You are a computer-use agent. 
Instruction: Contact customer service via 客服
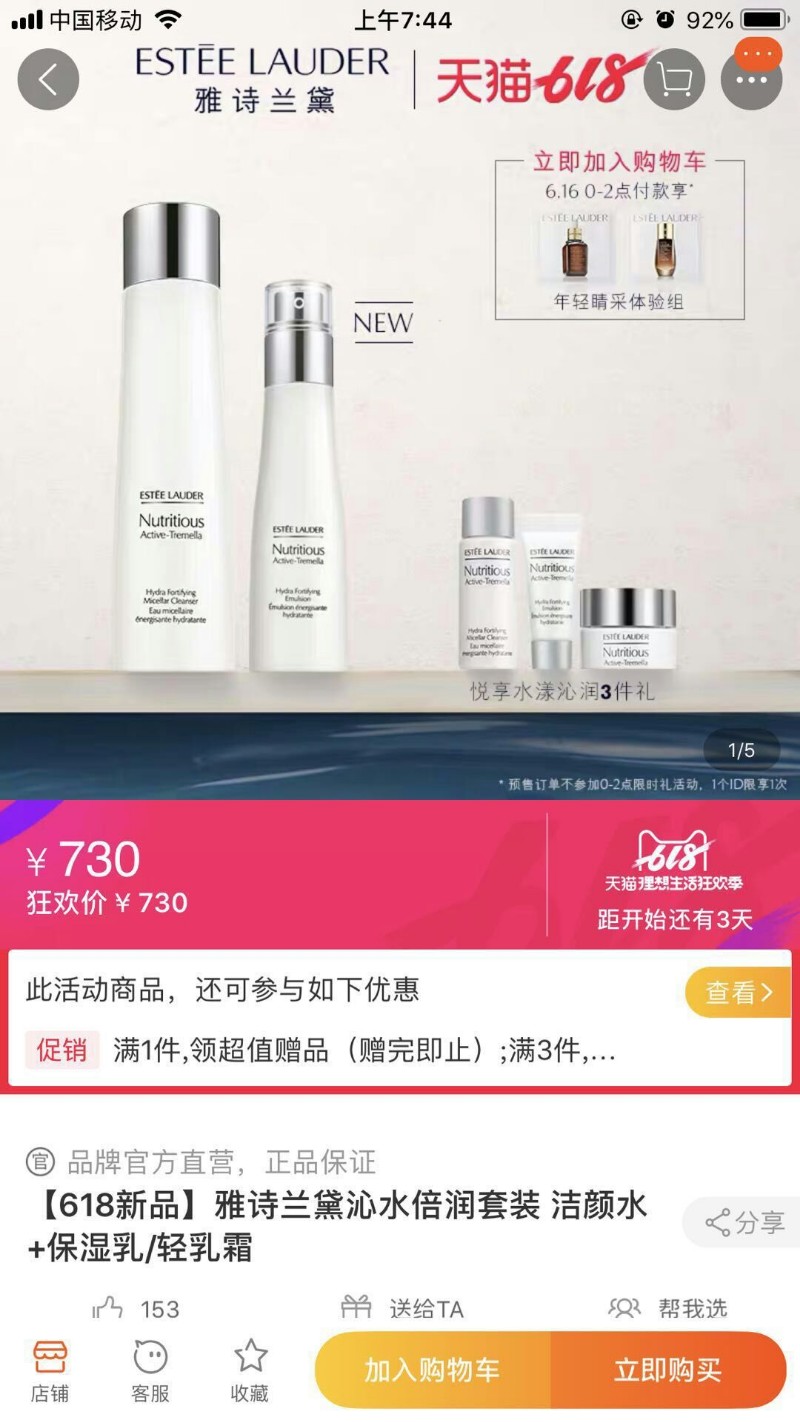point(150,1371)
